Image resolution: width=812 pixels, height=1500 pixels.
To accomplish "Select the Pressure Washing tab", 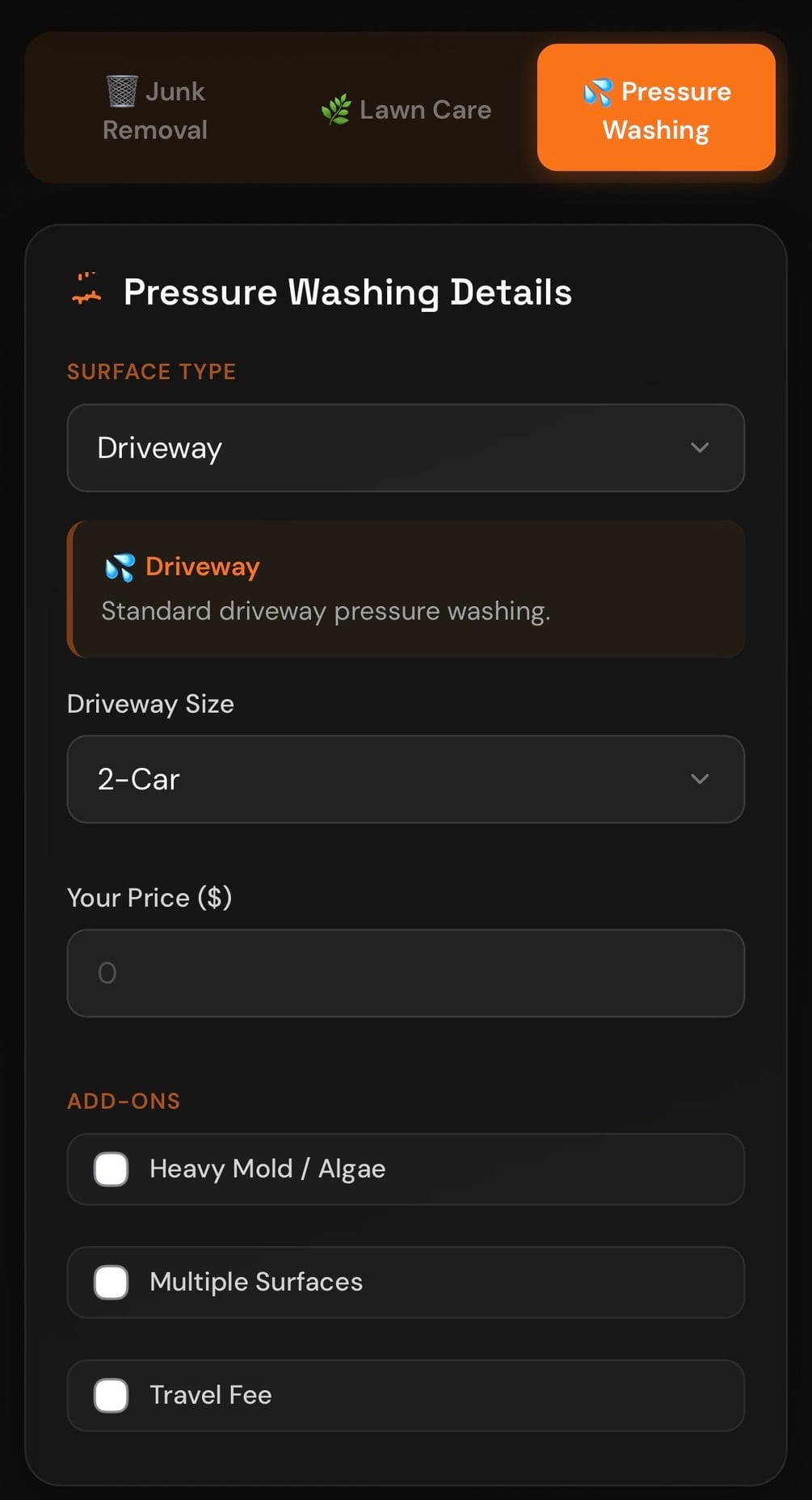I will [656, 108].
